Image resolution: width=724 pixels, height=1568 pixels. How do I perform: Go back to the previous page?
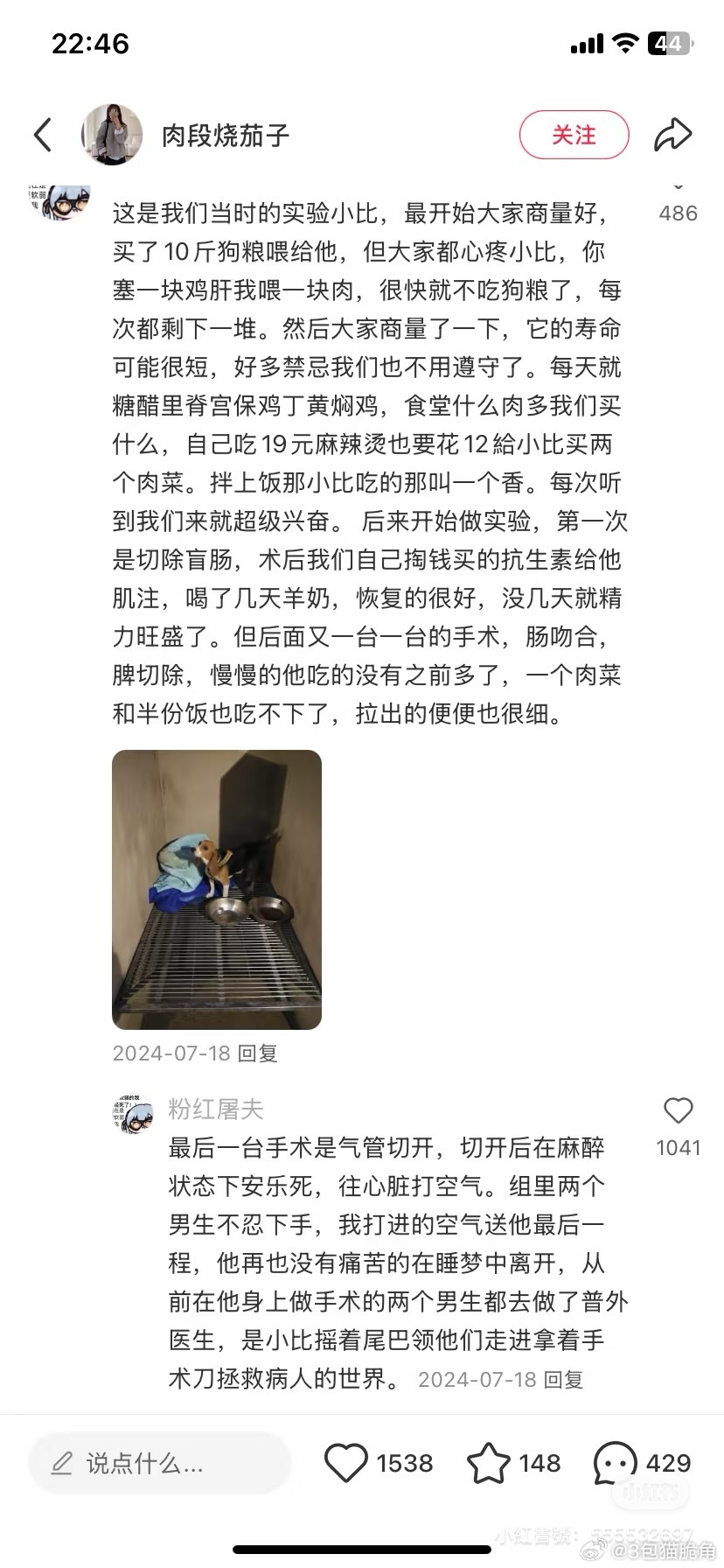tap(43, 135)
